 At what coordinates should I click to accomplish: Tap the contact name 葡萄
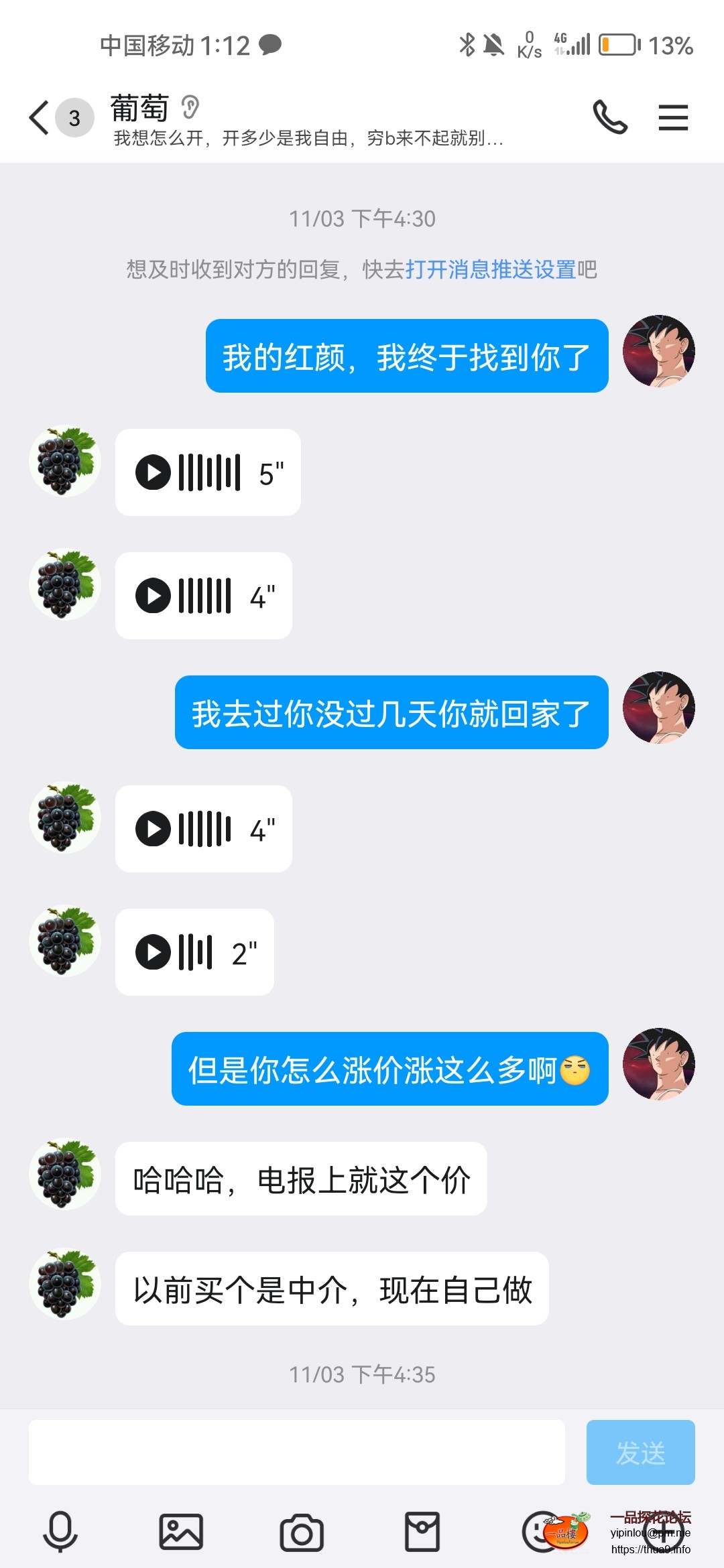point(139,109)
